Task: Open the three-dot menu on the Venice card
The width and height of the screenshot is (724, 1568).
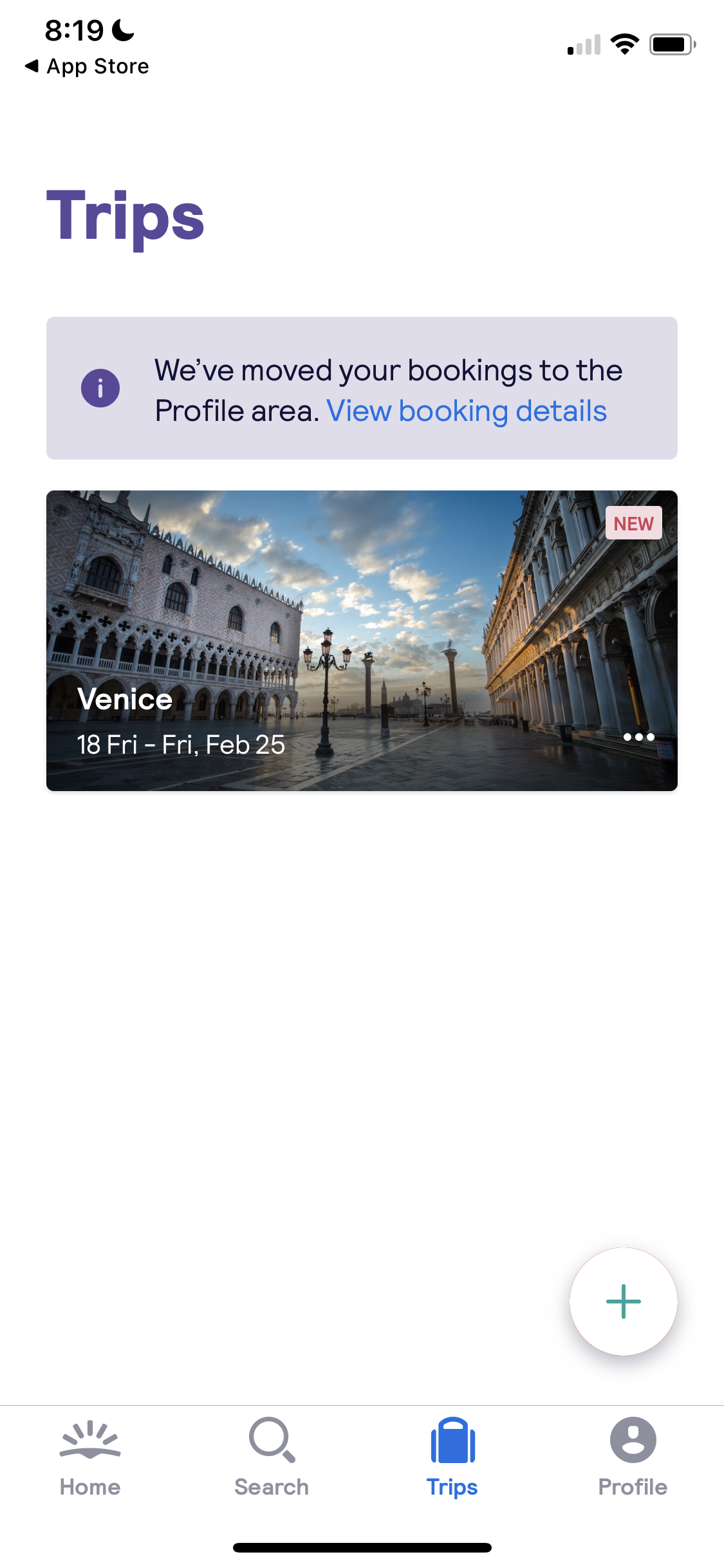Action: (x=638, y=738)
